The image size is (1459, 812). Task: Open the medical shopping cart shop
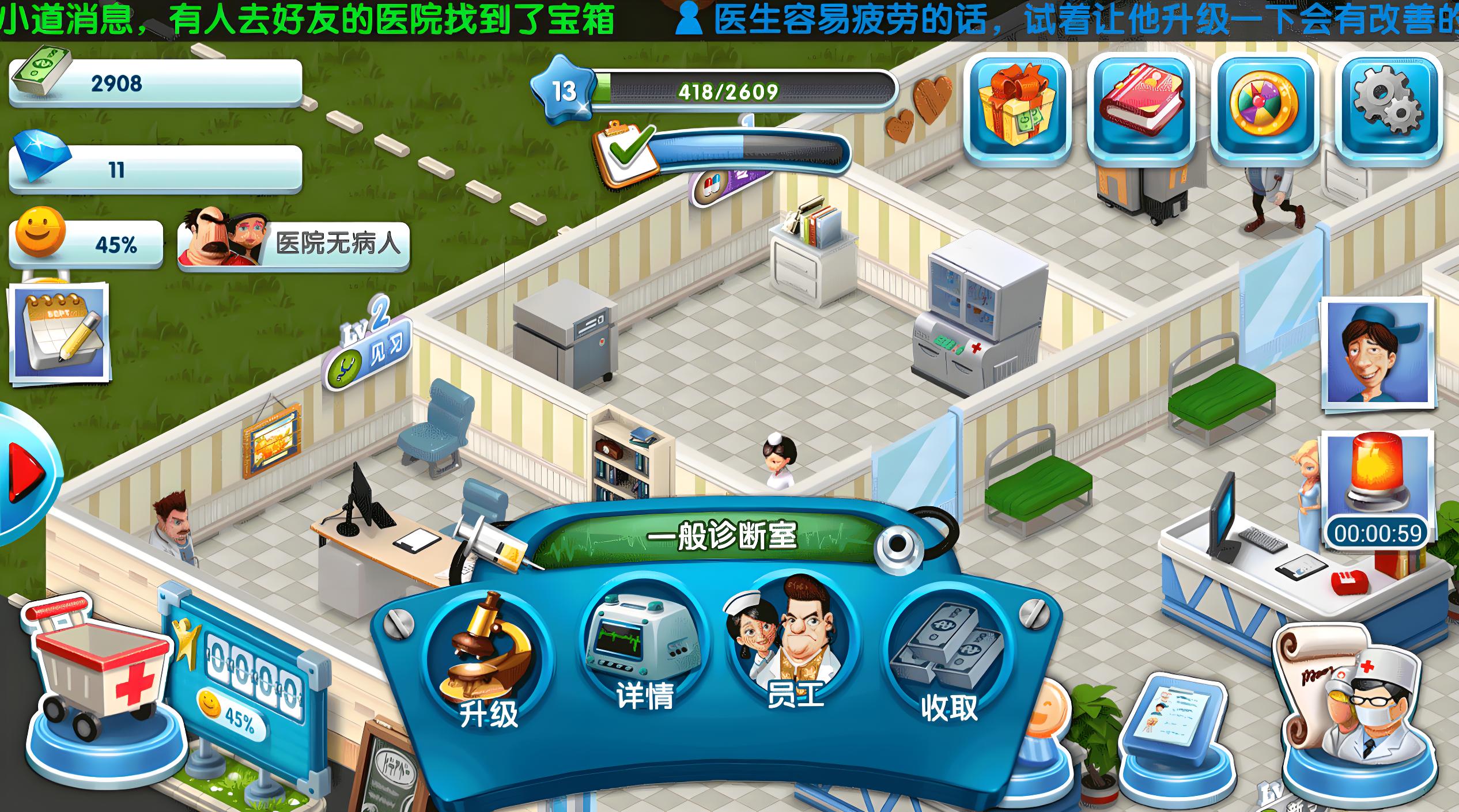click(x=98, y=680)
